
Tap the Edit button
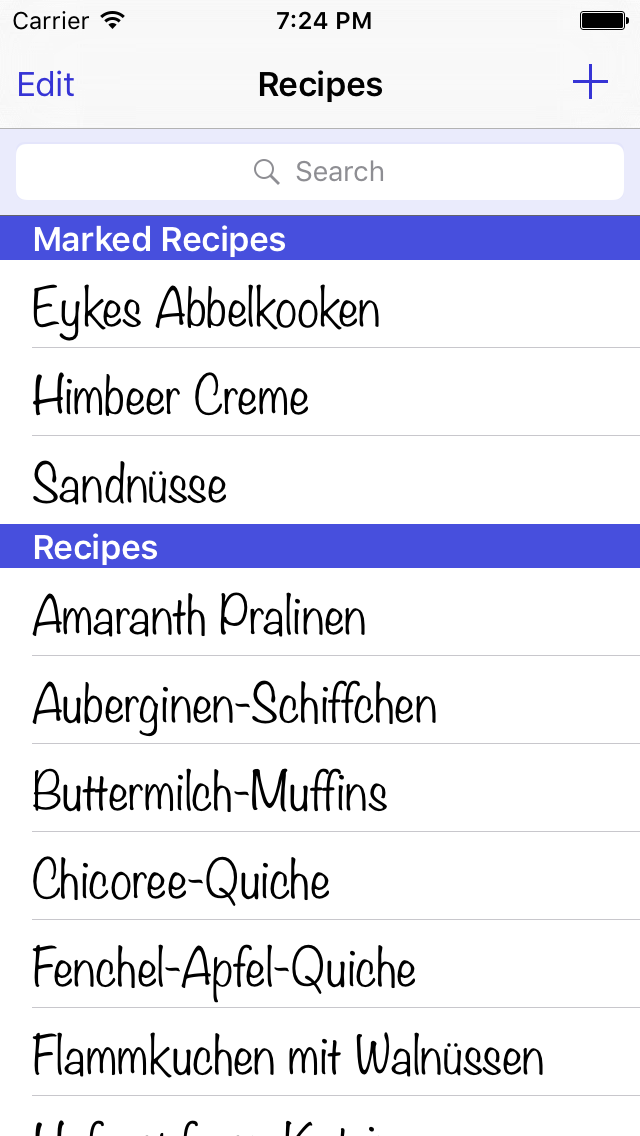tap(46, 84)
